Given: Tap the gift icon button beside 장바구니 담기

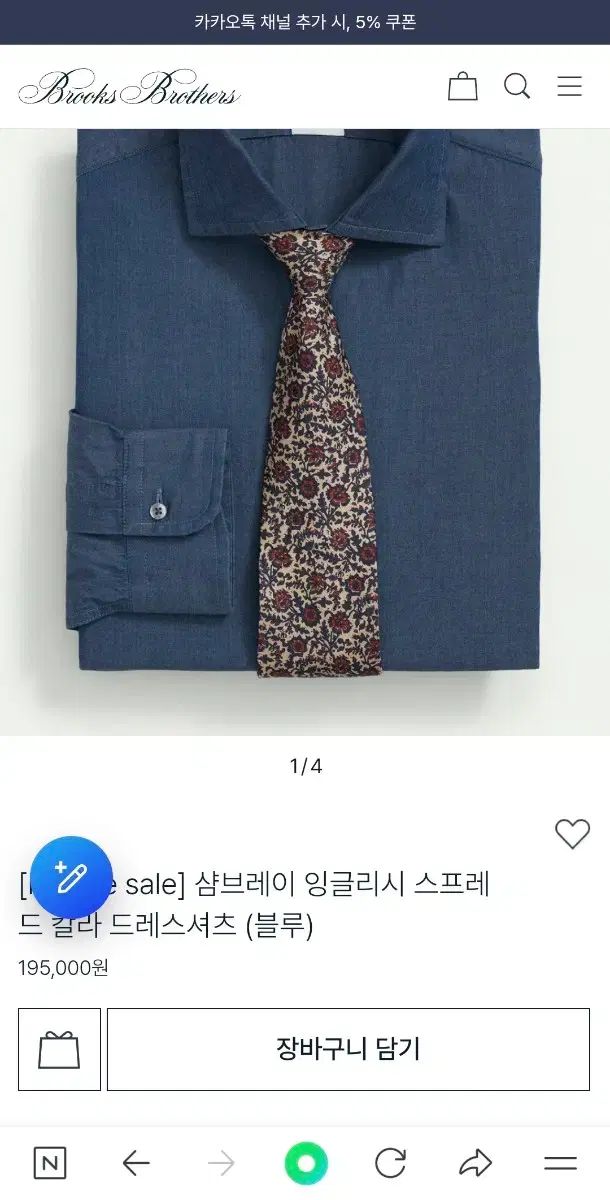Looking at the screenshot, I should pyautogui.click(x=59, y=1049).
